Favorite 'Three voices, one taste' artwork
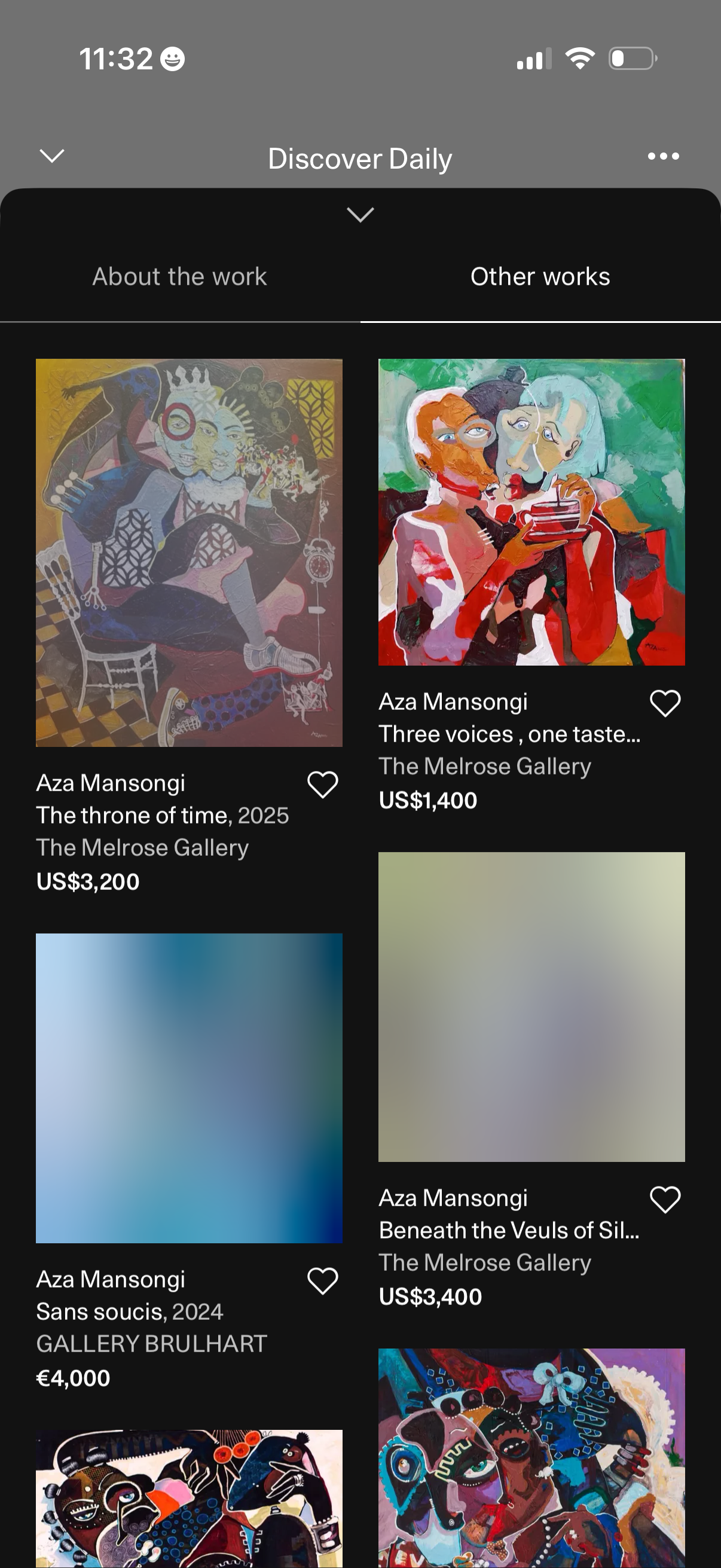 664,703
